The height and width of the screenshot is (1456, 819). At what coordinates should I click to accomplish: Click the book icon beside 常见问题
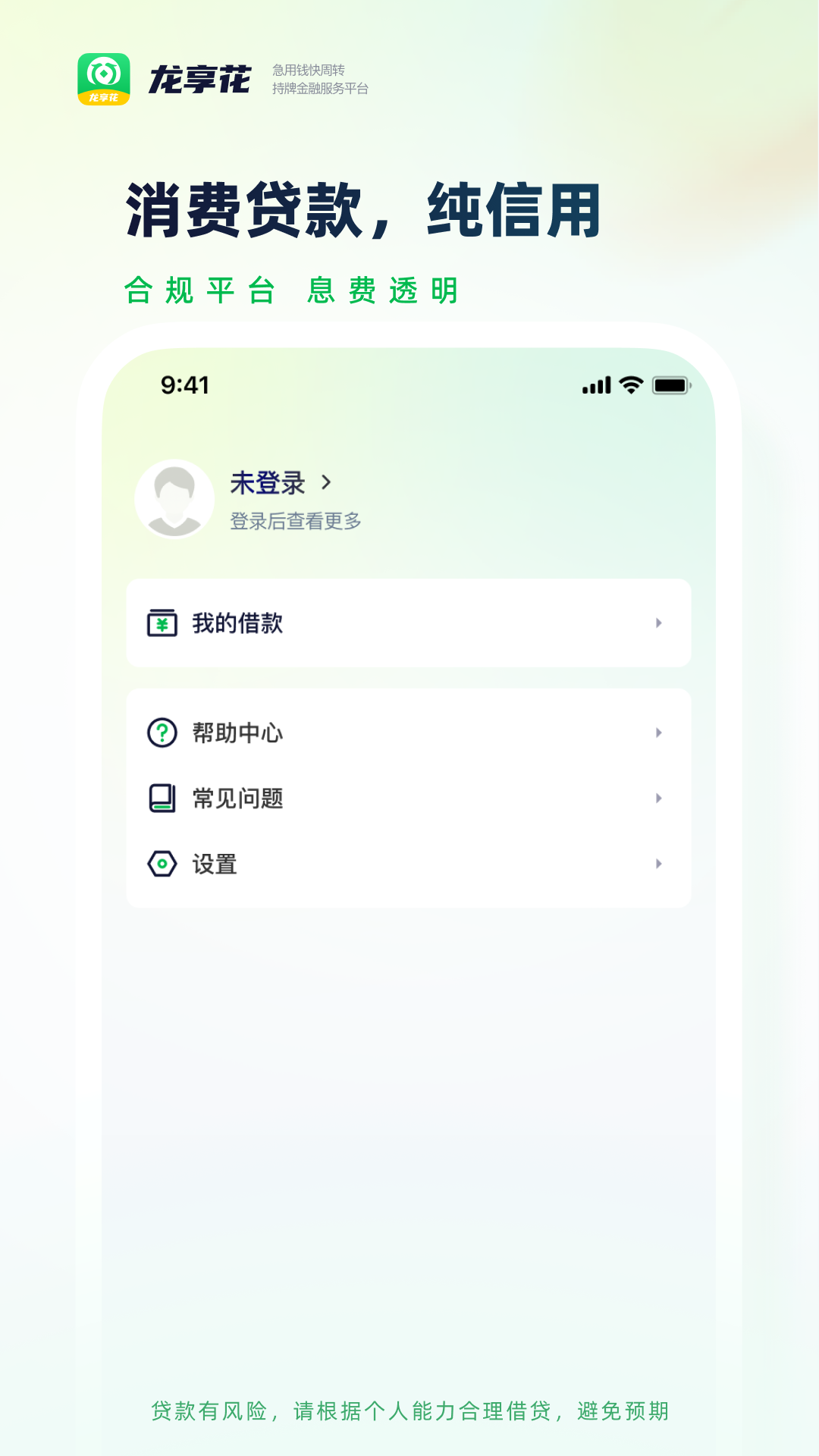pos(160,799)
